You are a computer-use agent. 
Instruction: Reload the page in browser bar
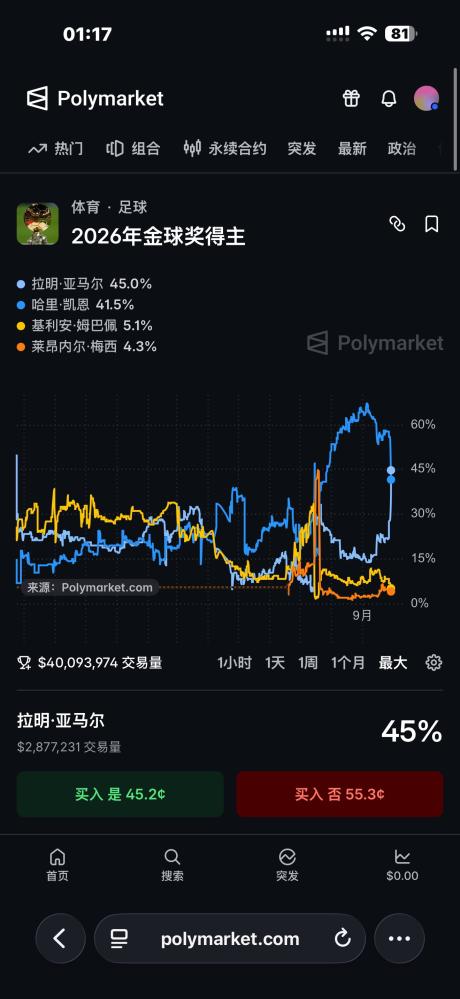342,938
